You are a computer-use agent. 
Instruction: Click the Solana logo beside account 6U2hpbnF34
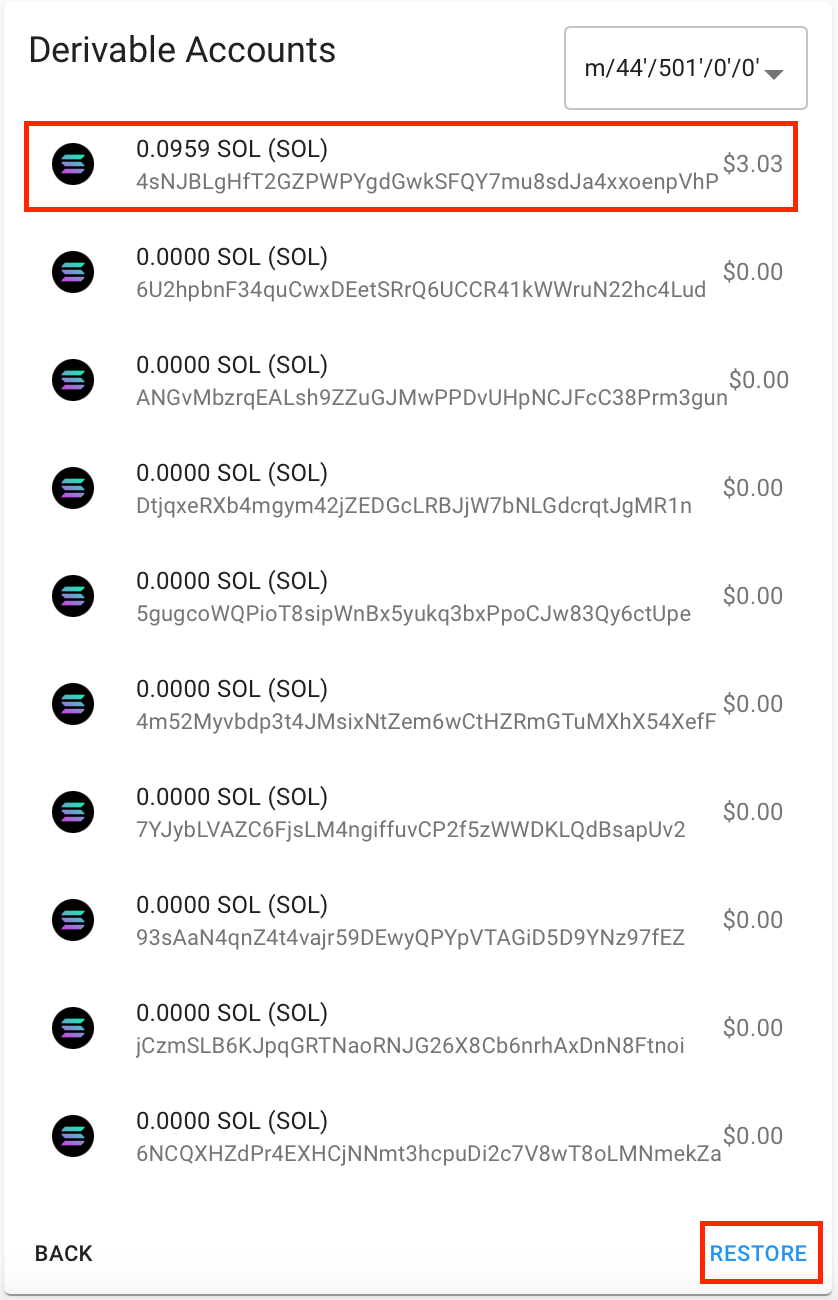coord(72,272)
